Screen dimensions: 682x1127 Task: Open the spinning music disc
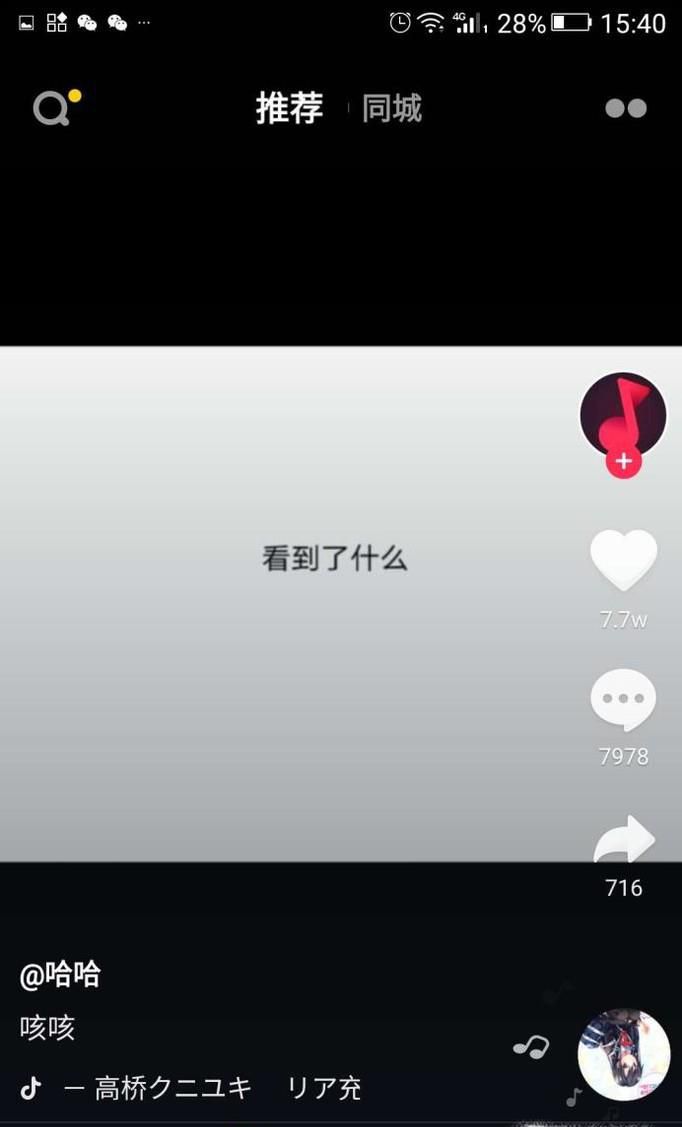[623, 1054]
